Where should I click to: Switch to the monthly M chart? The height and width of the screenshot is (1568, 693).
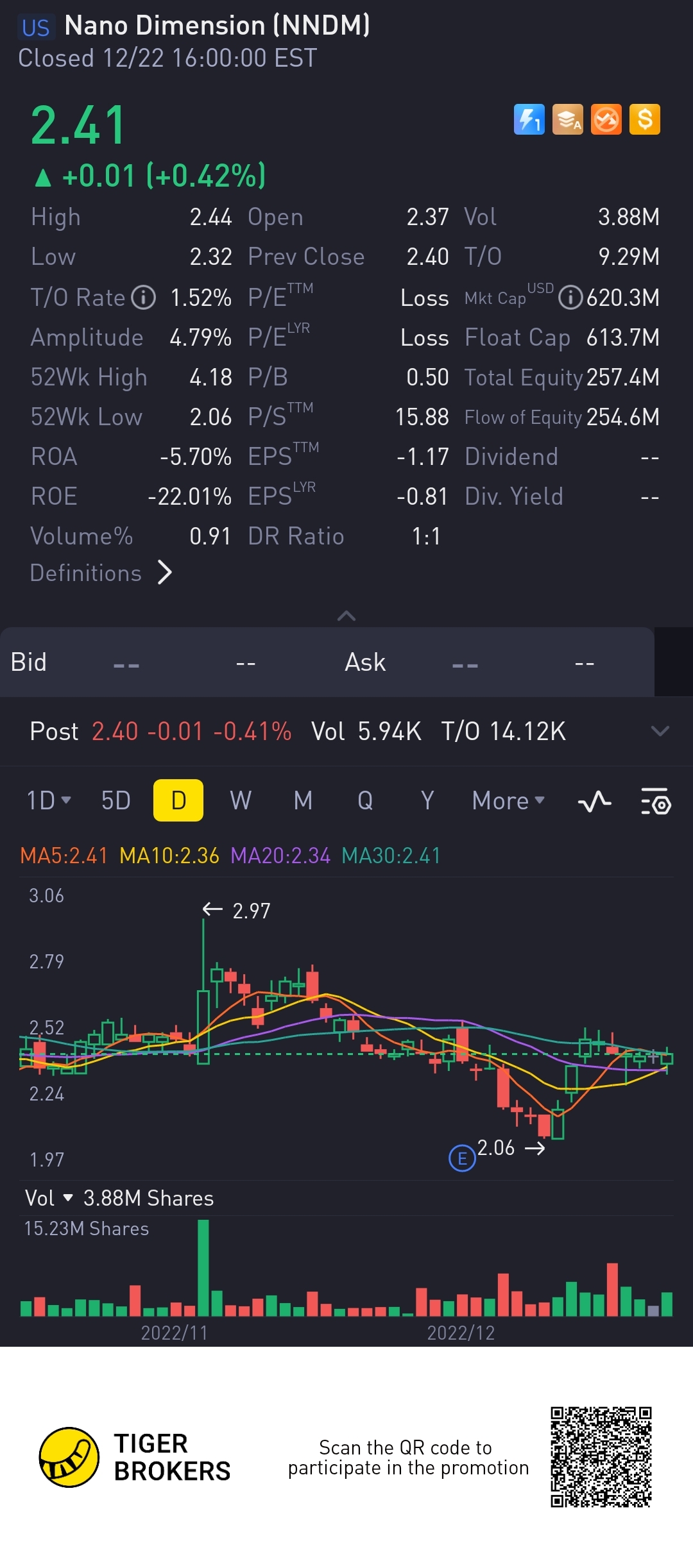(303, 800)
